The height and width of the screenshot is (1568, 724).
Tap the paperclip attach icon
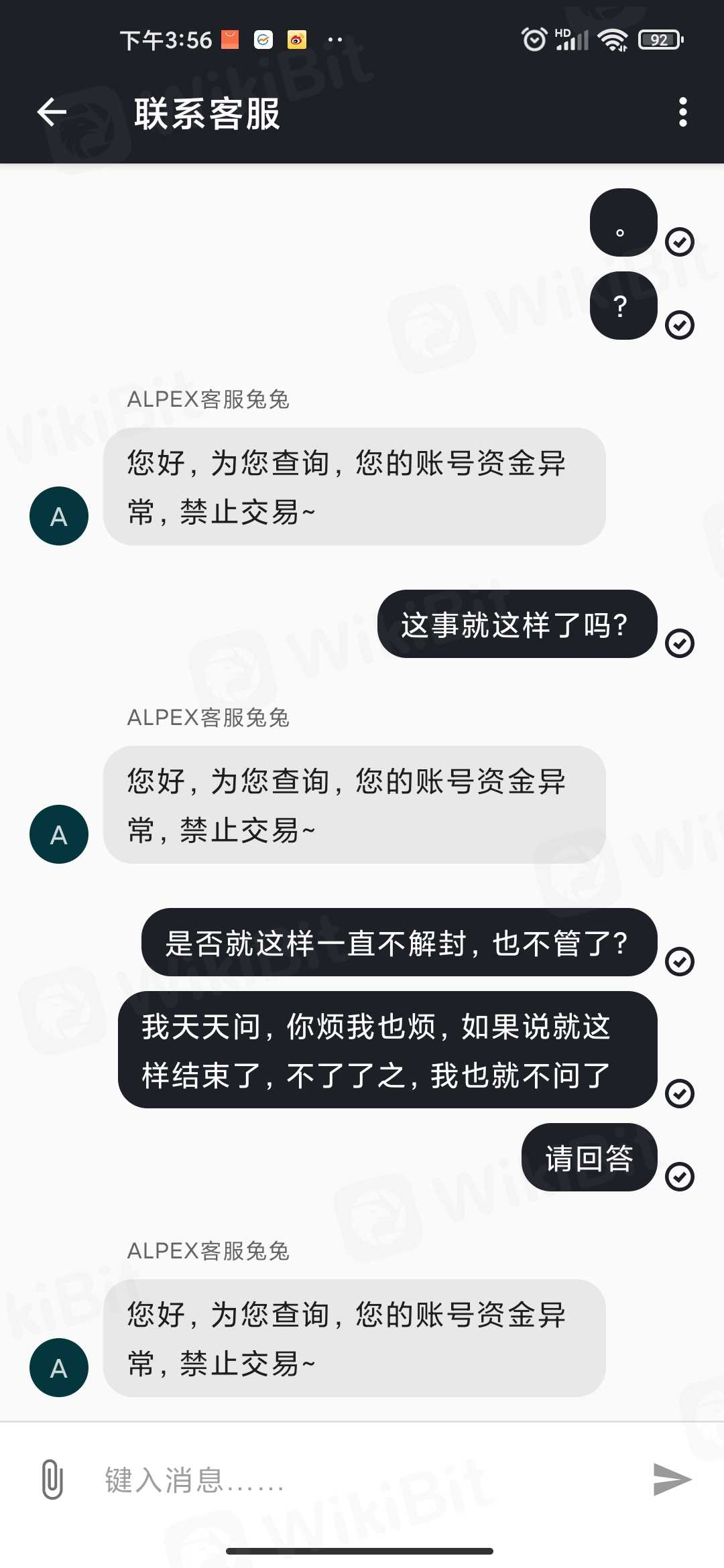pyautogui.click(x=52, y=1479)
